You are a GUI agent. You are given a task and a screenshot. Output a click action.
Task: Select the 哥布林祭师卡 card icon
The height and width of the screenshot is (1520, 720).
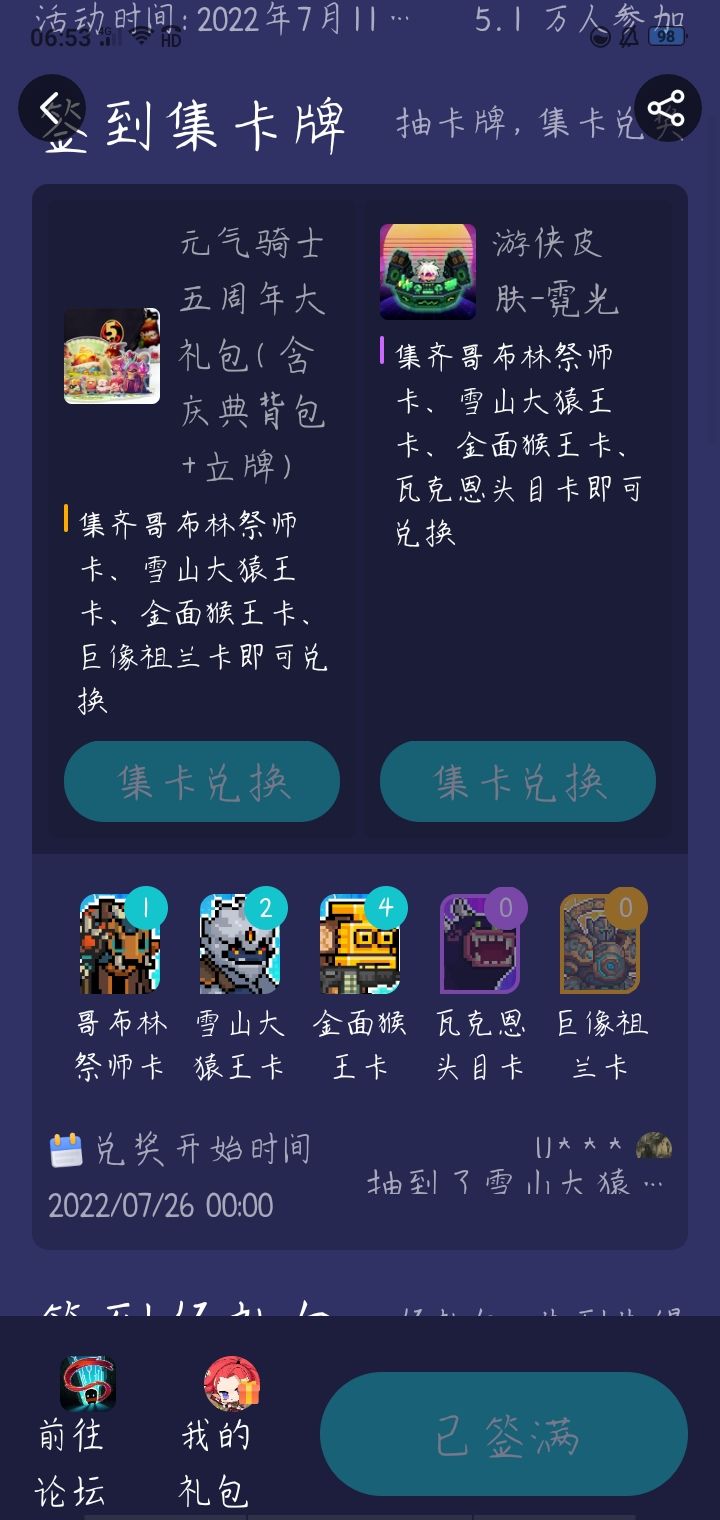(x=120, y=945)
